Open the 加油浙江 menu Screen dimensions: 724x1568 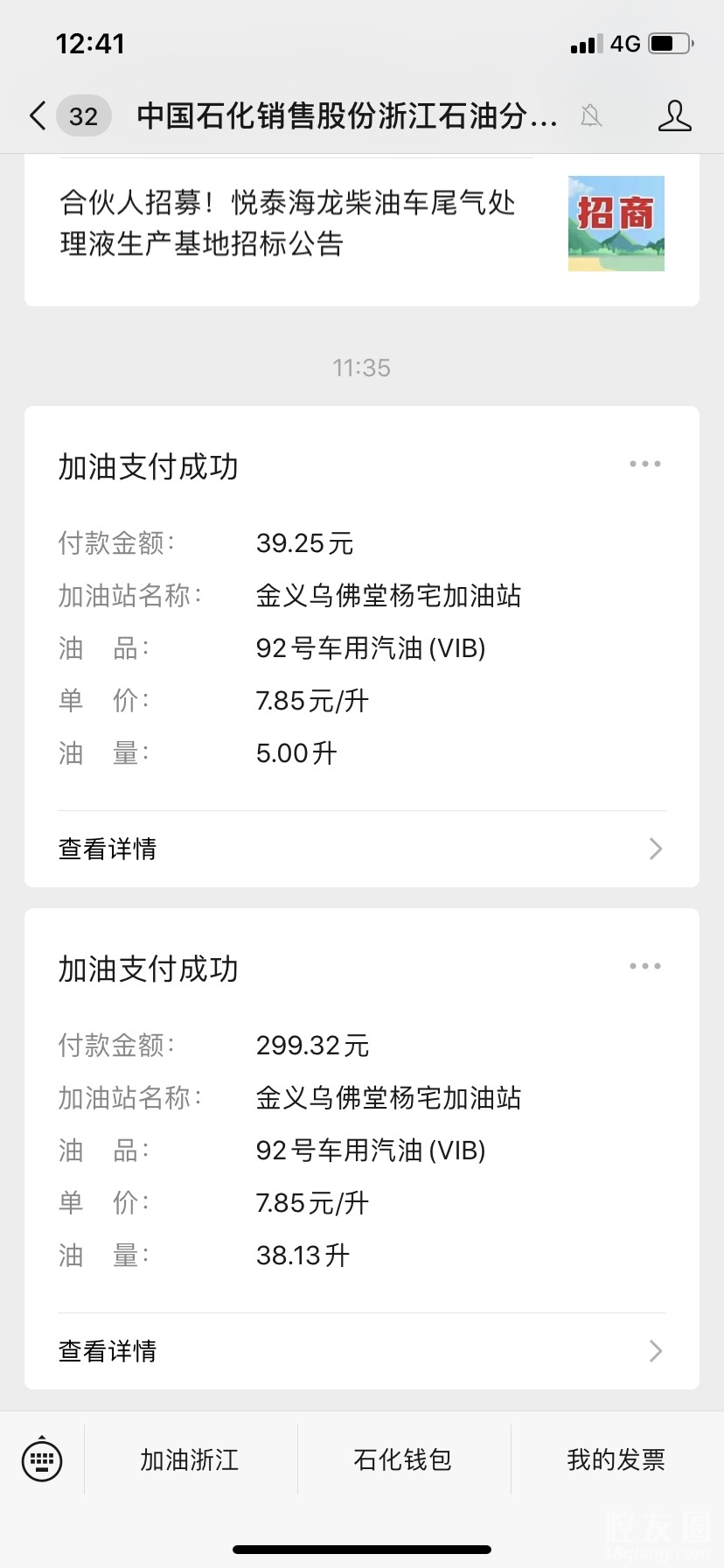190,1459
